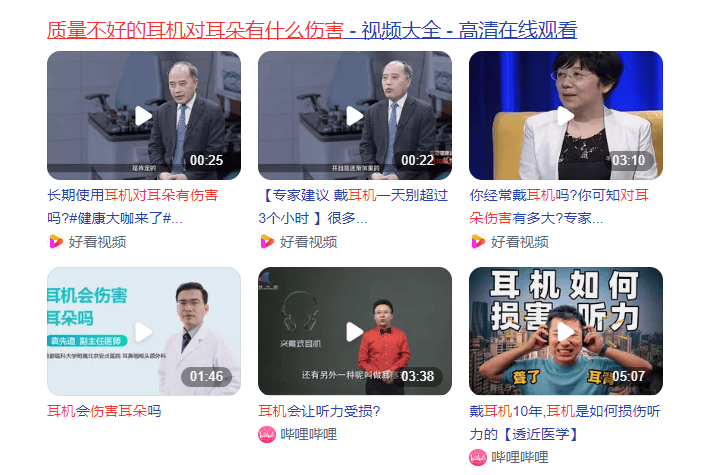Open title link 戴耳机10年 透近医学
This screenshot has height=475, width=706.
click(564, 411)
